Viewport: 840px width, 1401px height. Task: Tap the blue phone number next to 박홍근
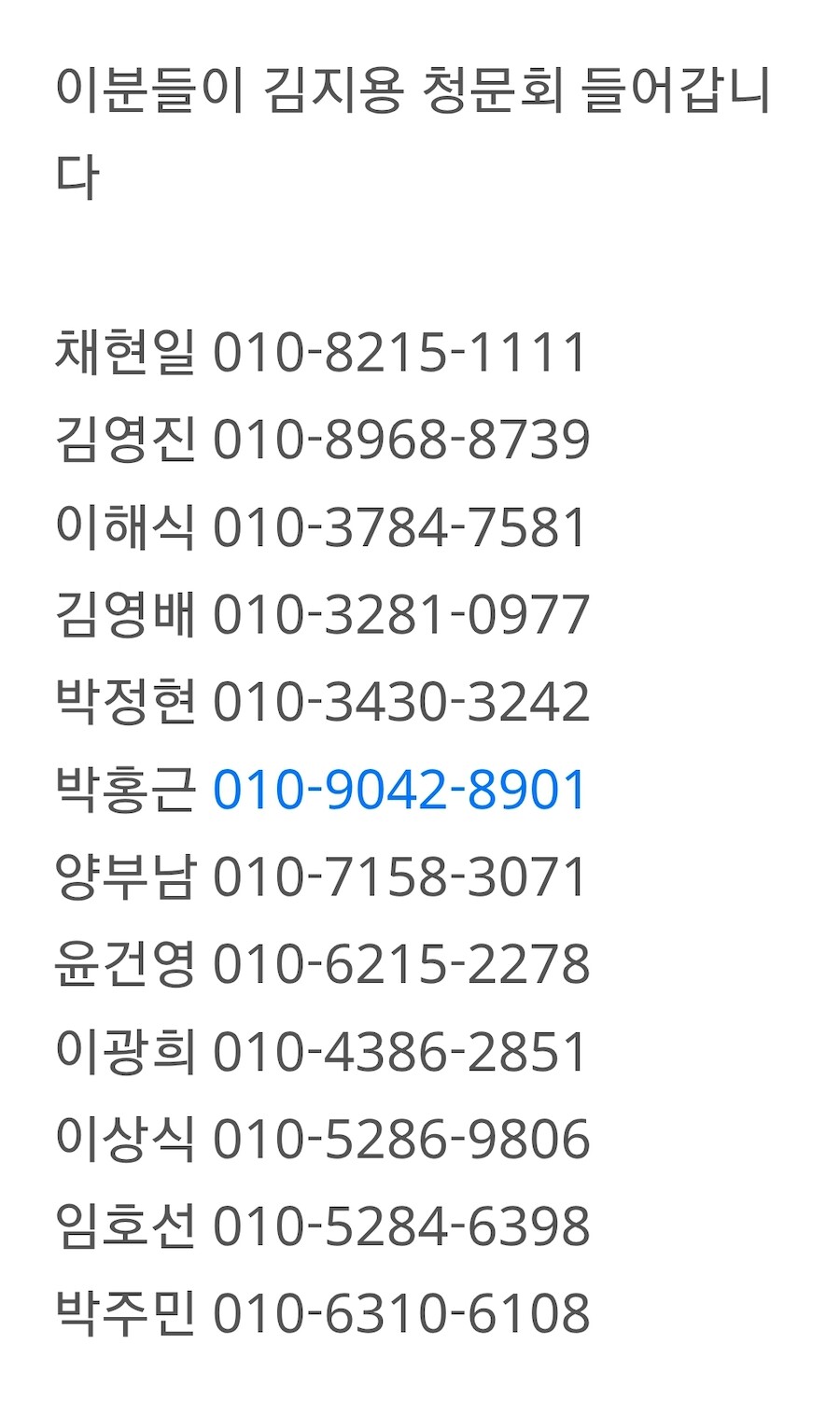pyautogui.click(x=399, y=790)
